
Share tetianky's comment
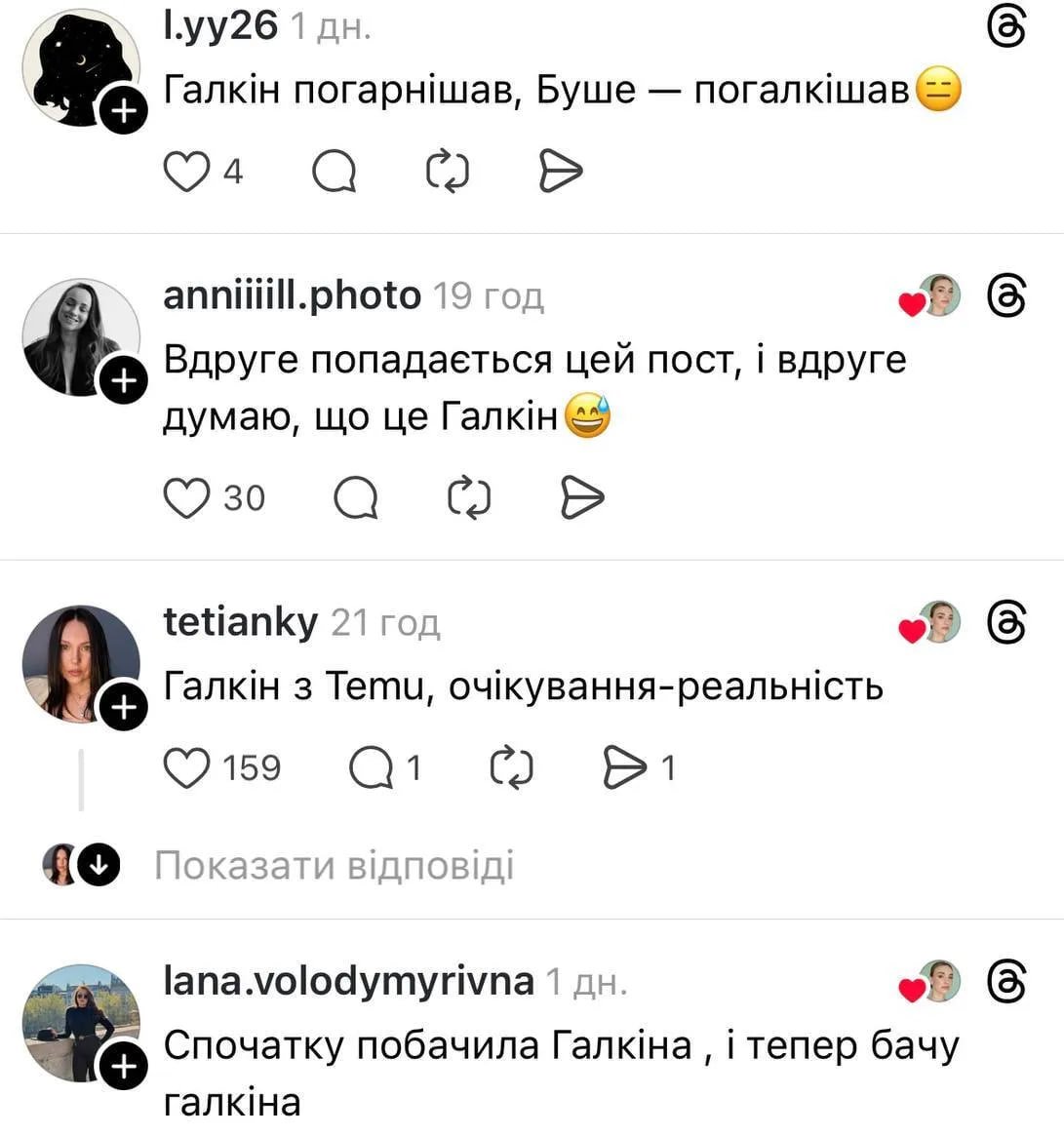pos(625,768)
